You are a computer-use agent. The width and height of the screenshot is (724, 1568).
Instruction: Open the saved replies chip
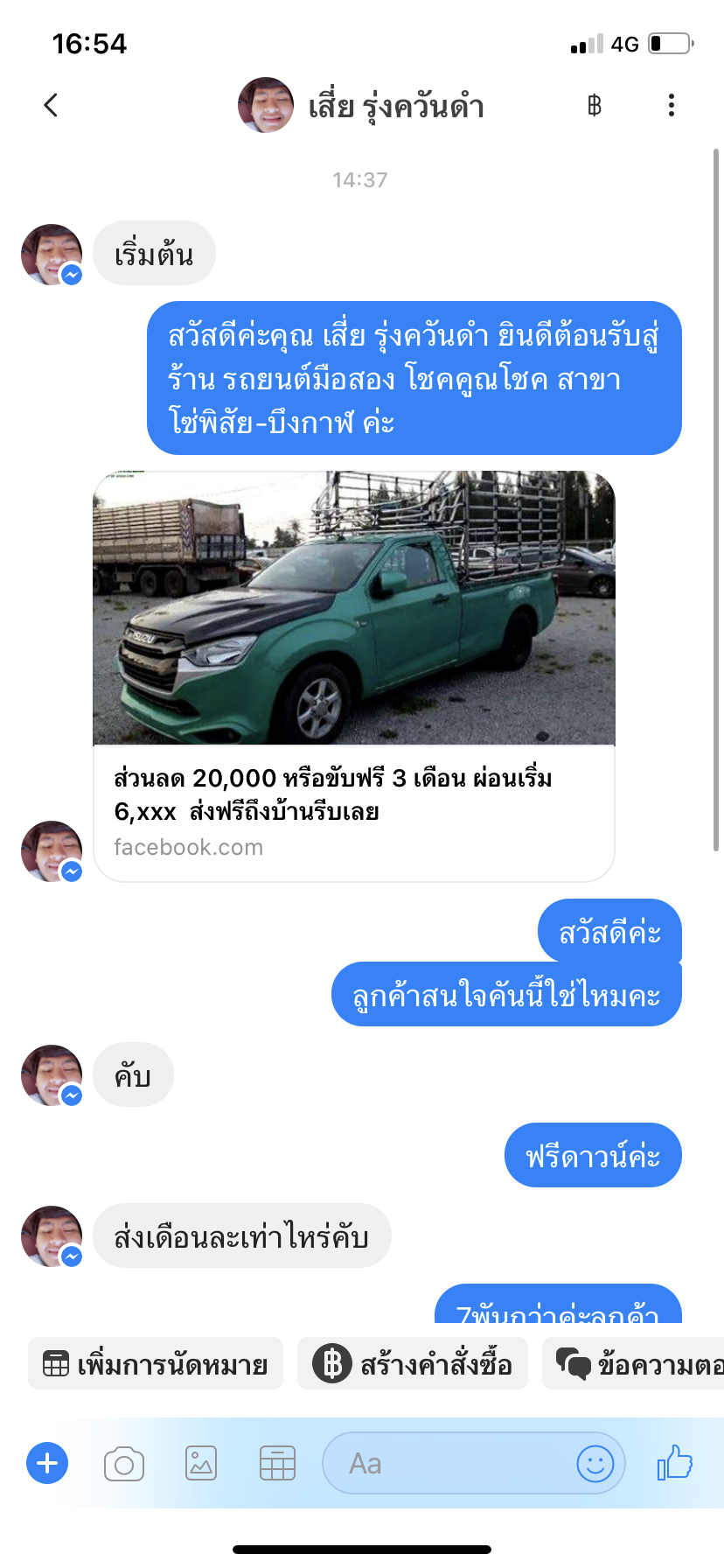pyautogui.click(x=634, y=1364)
